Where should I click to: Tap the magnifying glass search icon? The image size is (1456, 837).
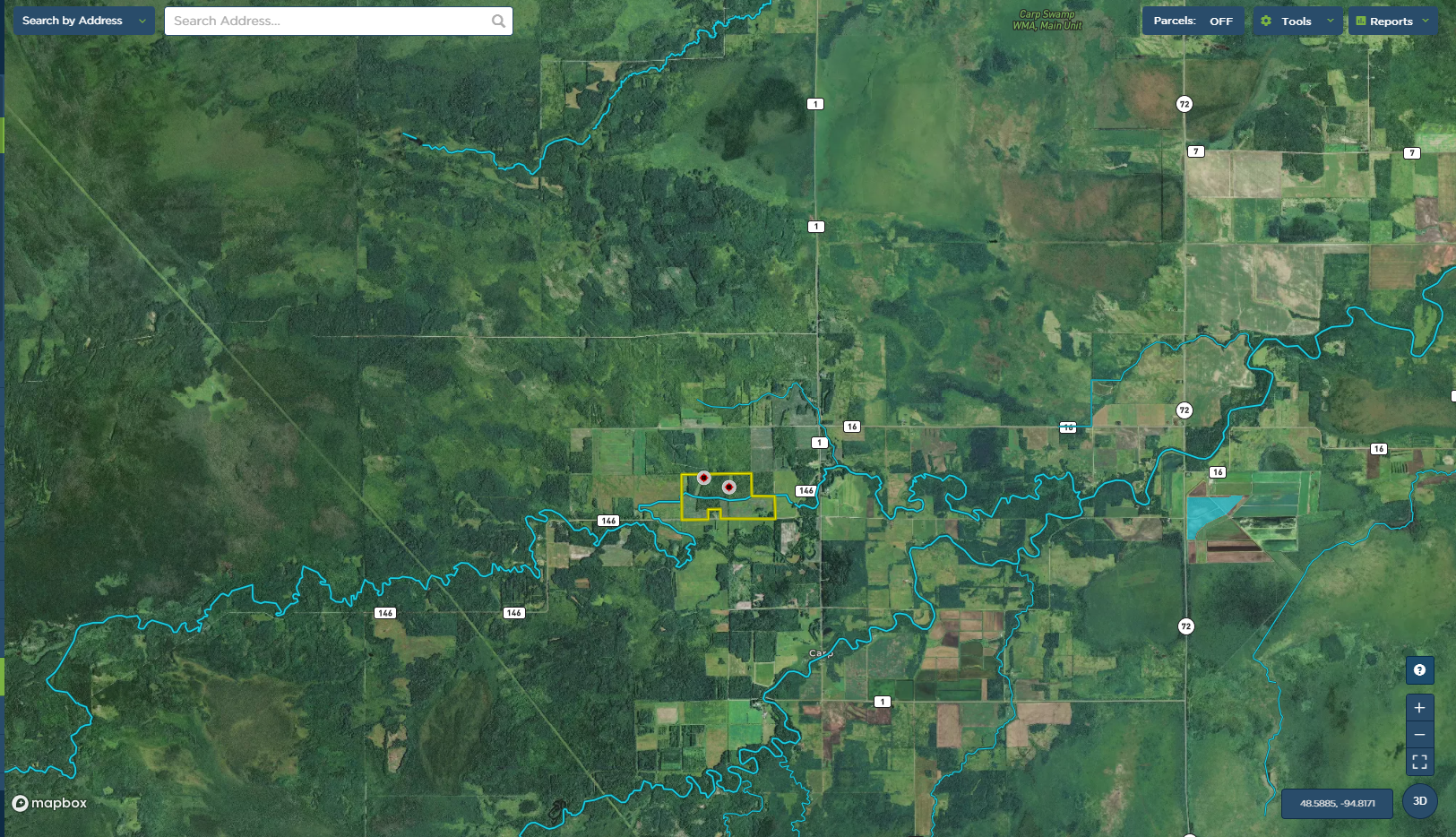498,21
